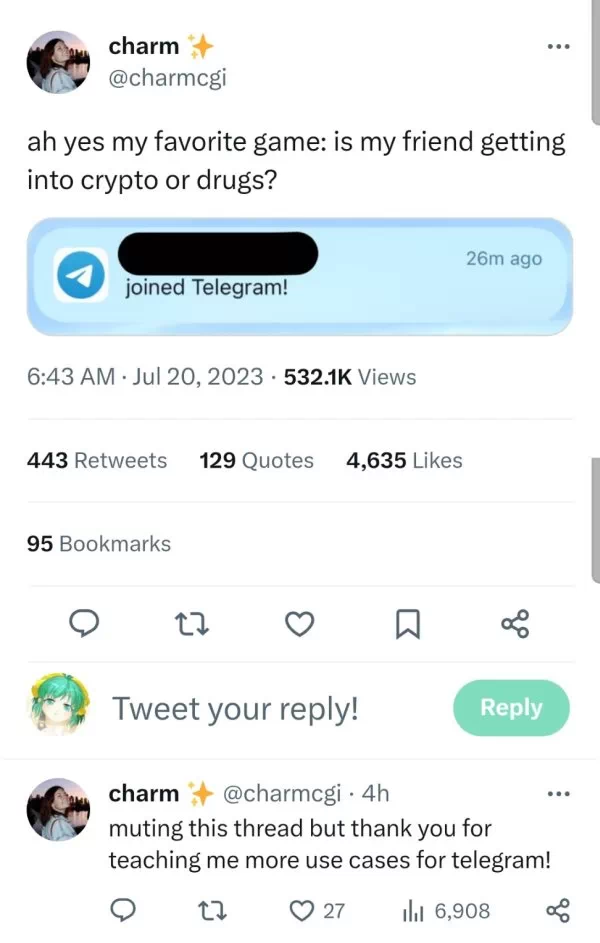Comment on the muting this thread reply
This screenshot has width=600, height=943.
[121, 910]
